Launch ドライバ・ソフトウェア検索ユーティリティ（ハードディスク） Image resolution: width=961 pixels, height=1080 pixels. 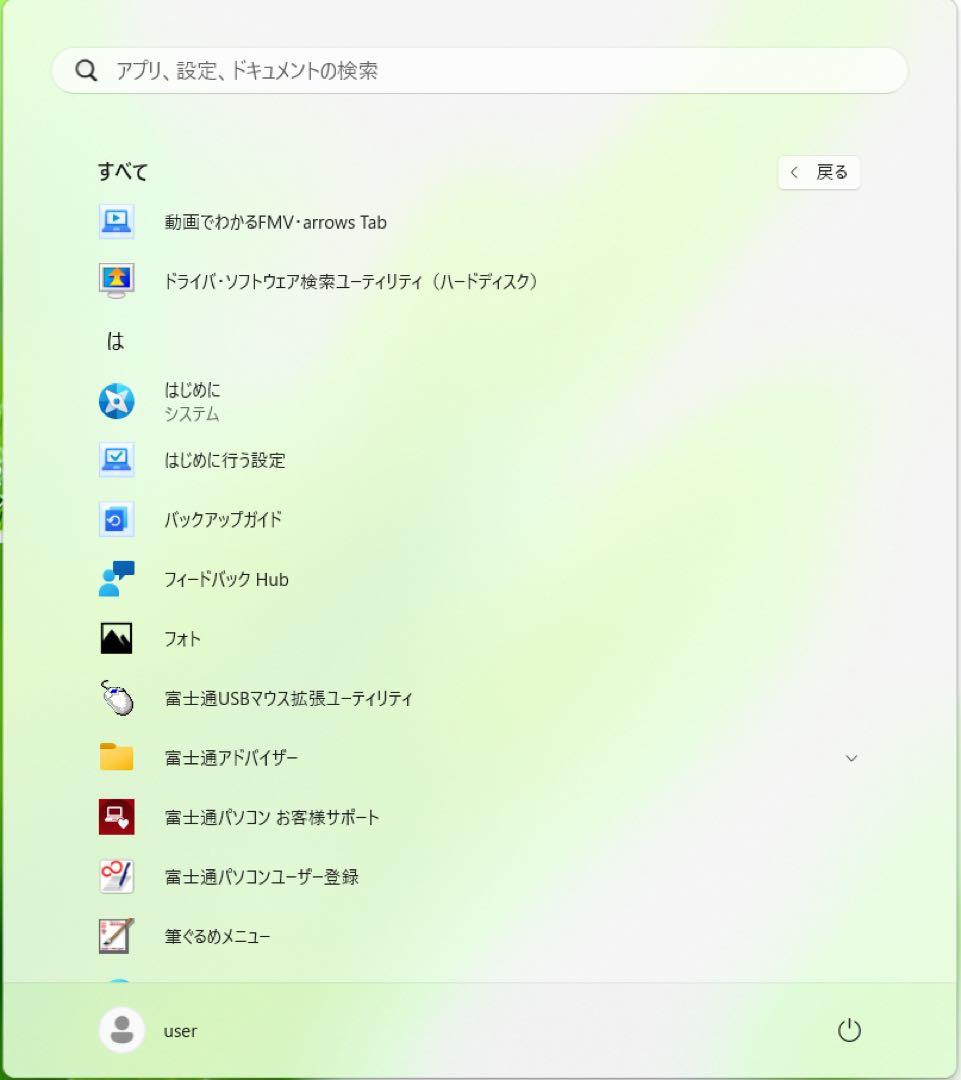pyautogui.click(x=350, y=281)
